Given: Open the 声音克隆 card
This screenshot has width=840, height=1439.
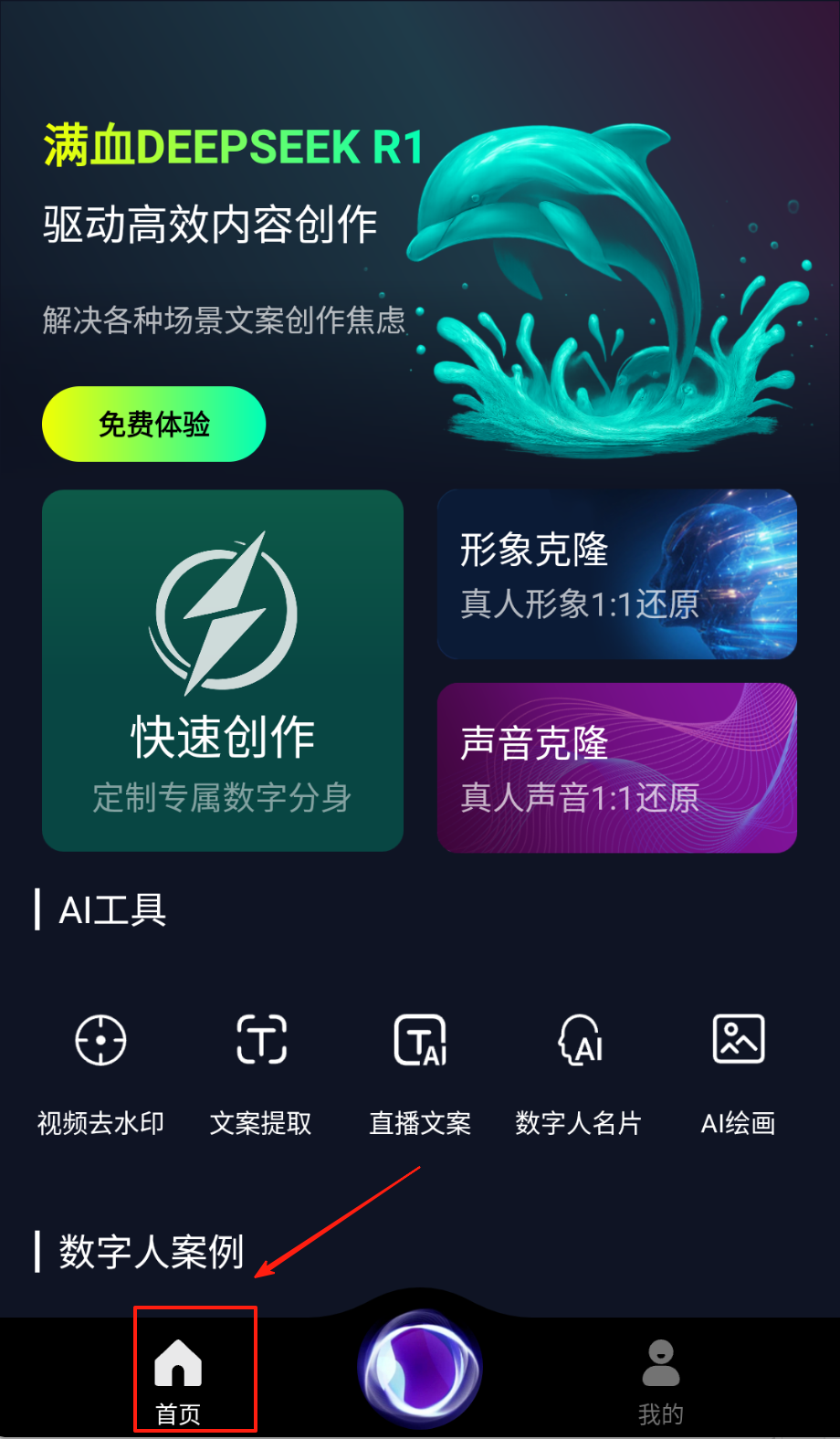Looking at the screenshot, I should click(x=617, y=768).
